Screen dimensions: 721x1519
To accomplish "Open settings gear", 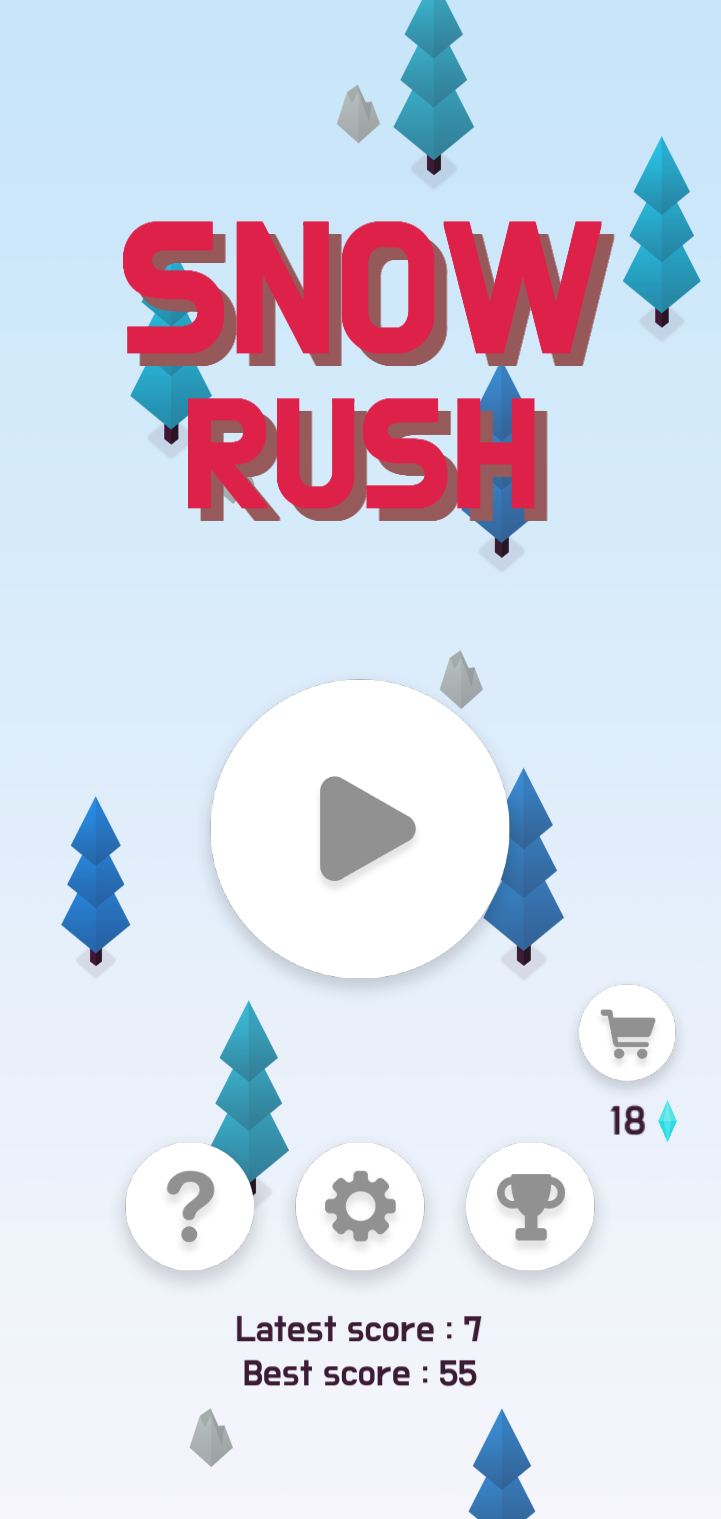I will tap(360, 1207).
